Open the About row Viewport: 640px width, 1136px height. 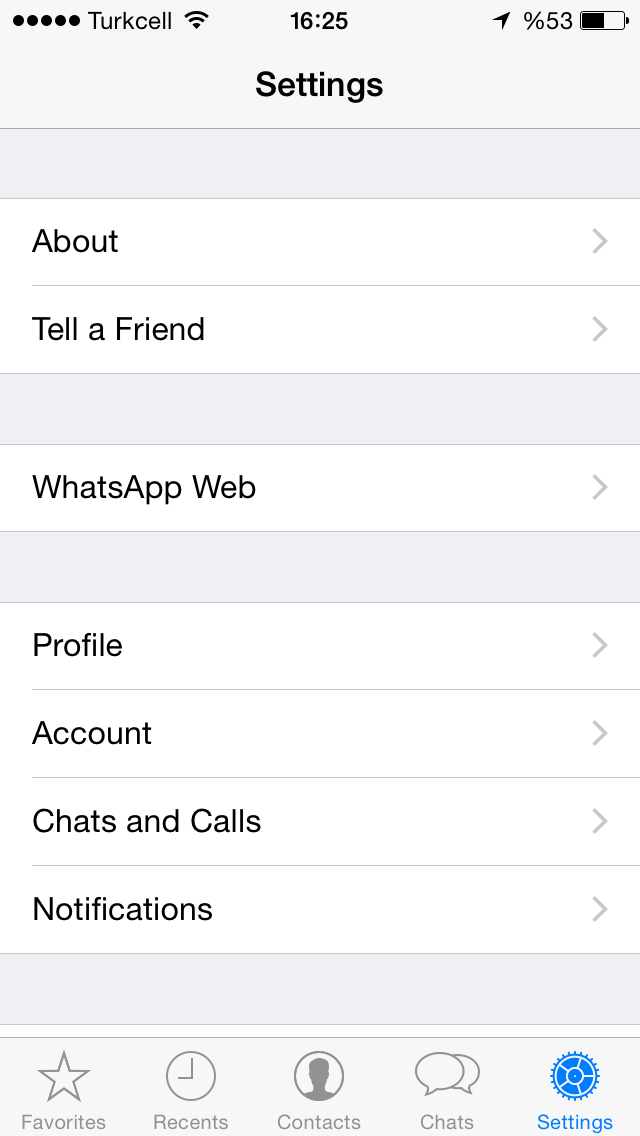click(x=320, y=242)
